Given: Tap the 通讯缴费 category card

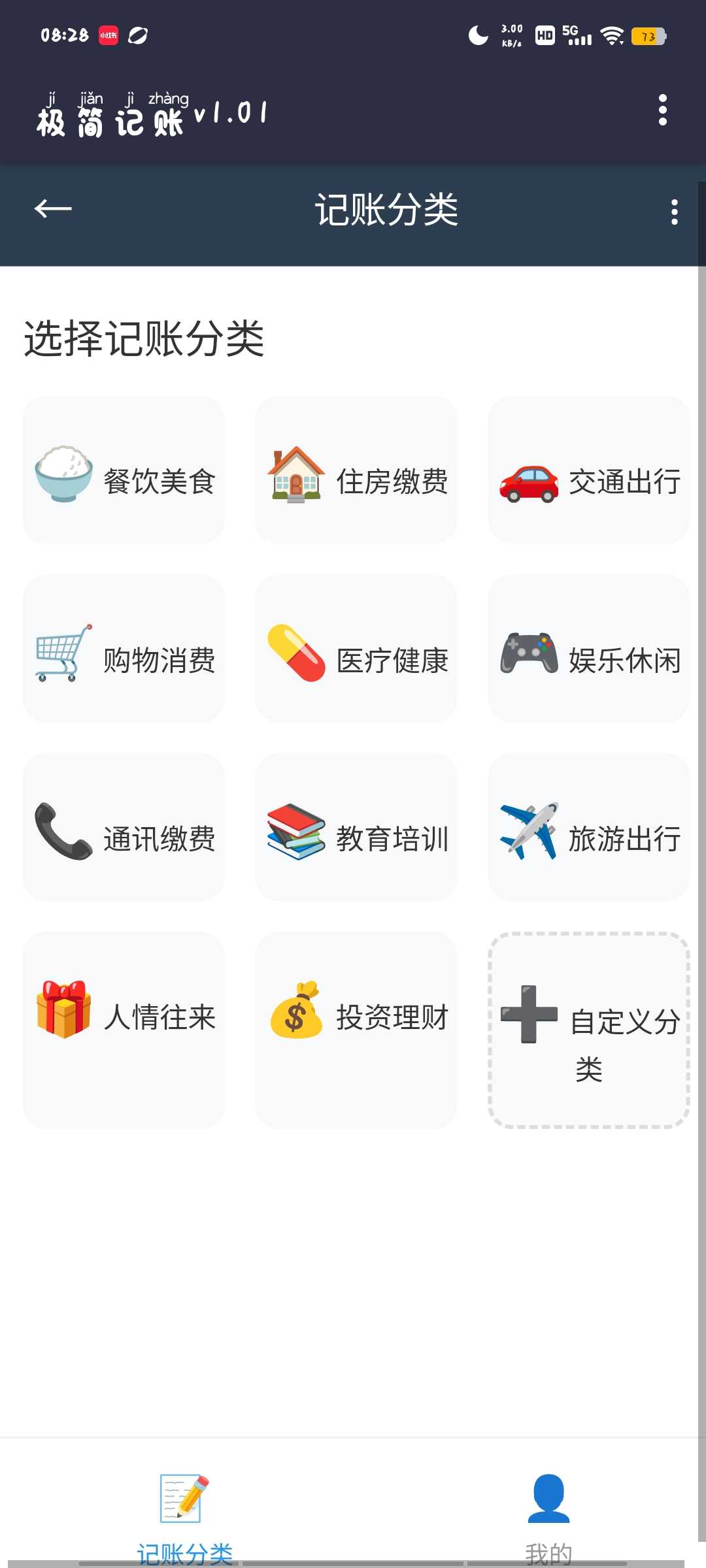Looking at the screenshot, I should coord(124,827).
